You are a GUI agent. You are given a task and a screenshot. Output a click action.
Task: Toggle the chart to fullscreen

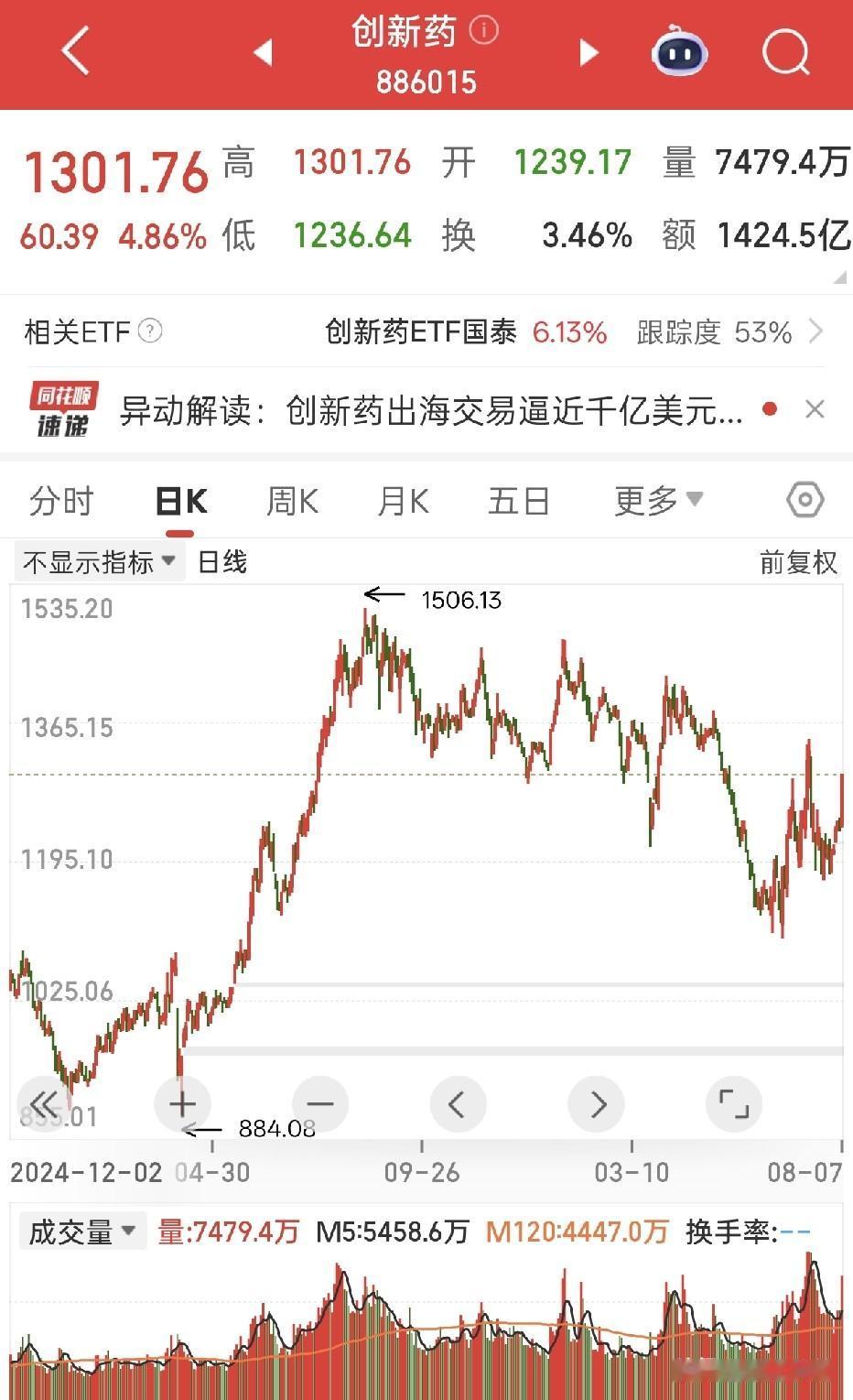click(x=734, y=1104)
